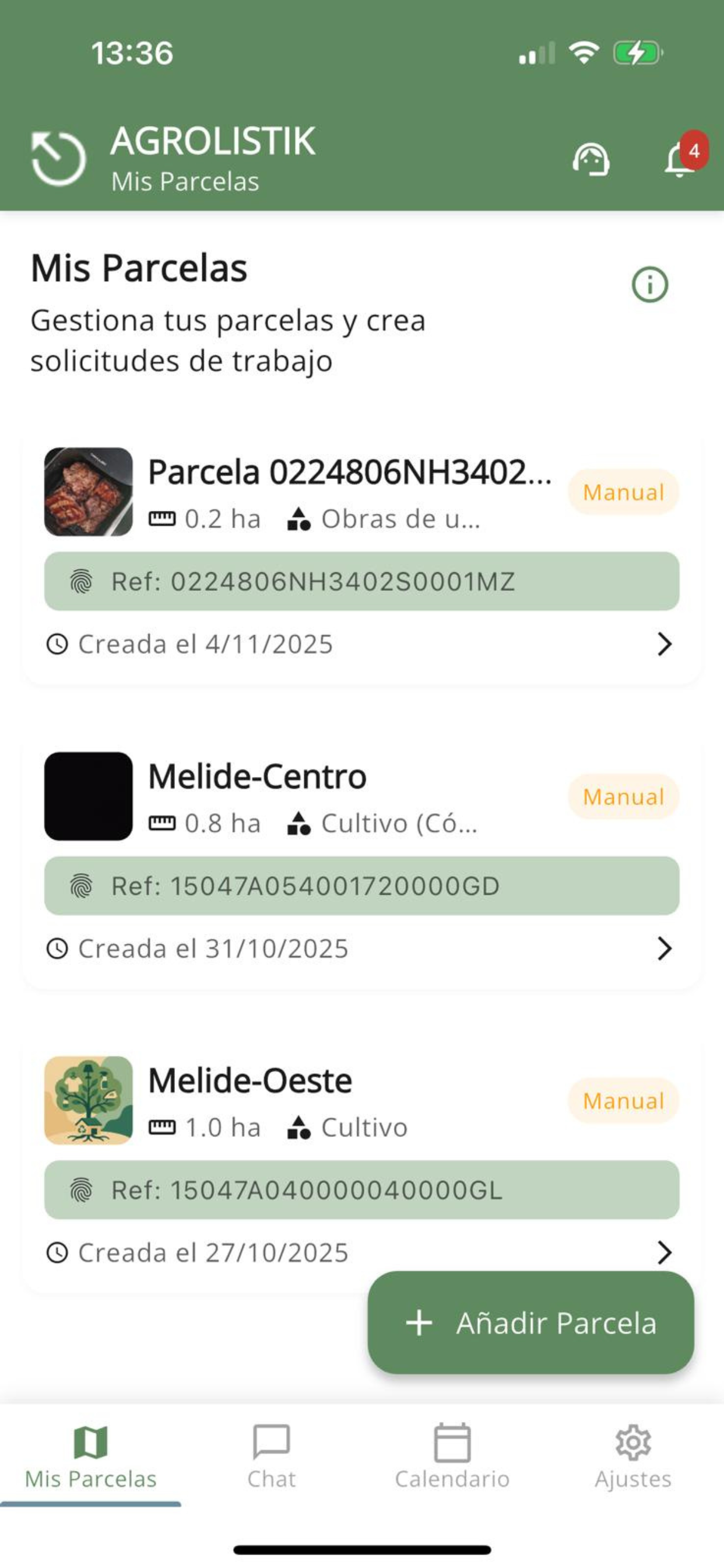Switch to the Chat tab
The image size is (724, 1568).
(271, 1457)
